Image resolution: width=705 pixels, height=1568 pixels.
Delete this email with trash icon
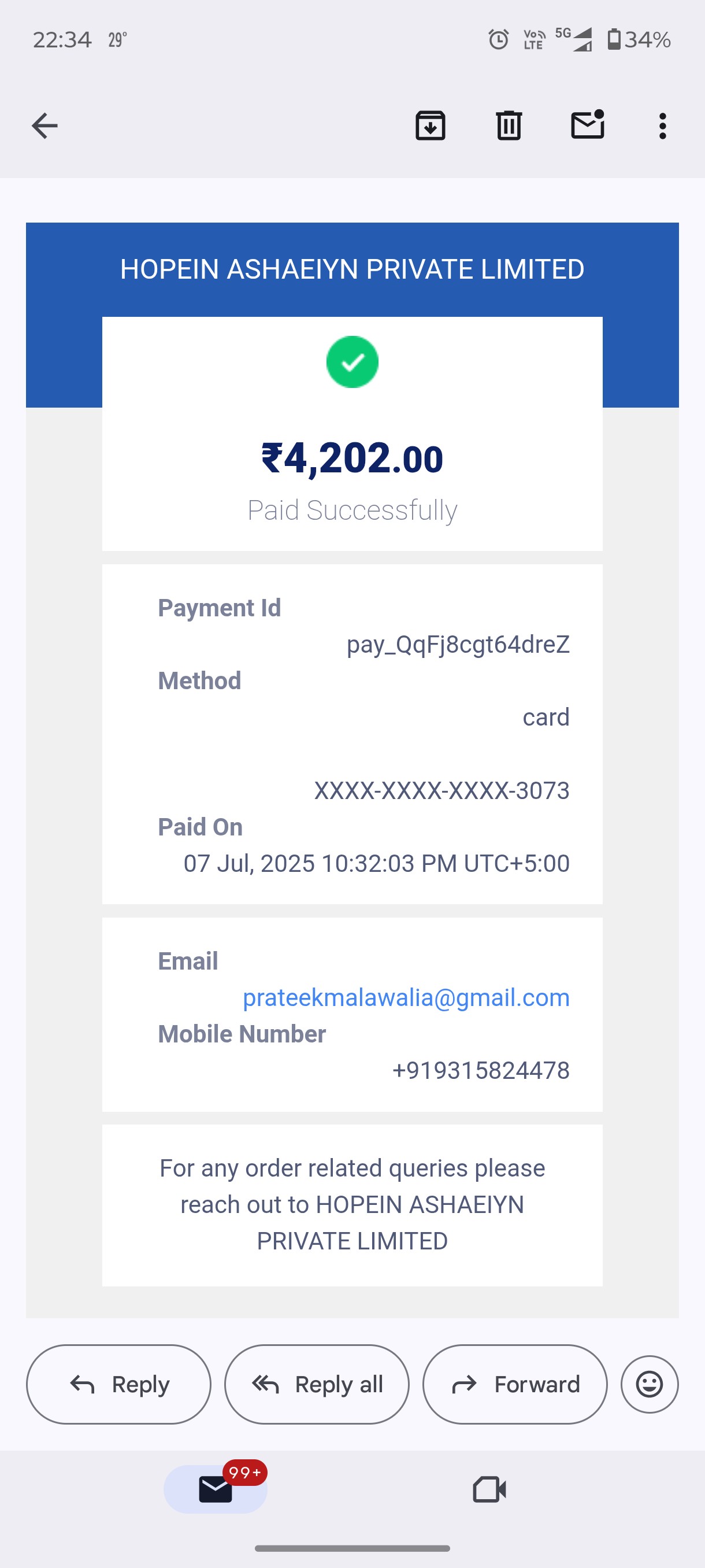(x=509, y=125)
